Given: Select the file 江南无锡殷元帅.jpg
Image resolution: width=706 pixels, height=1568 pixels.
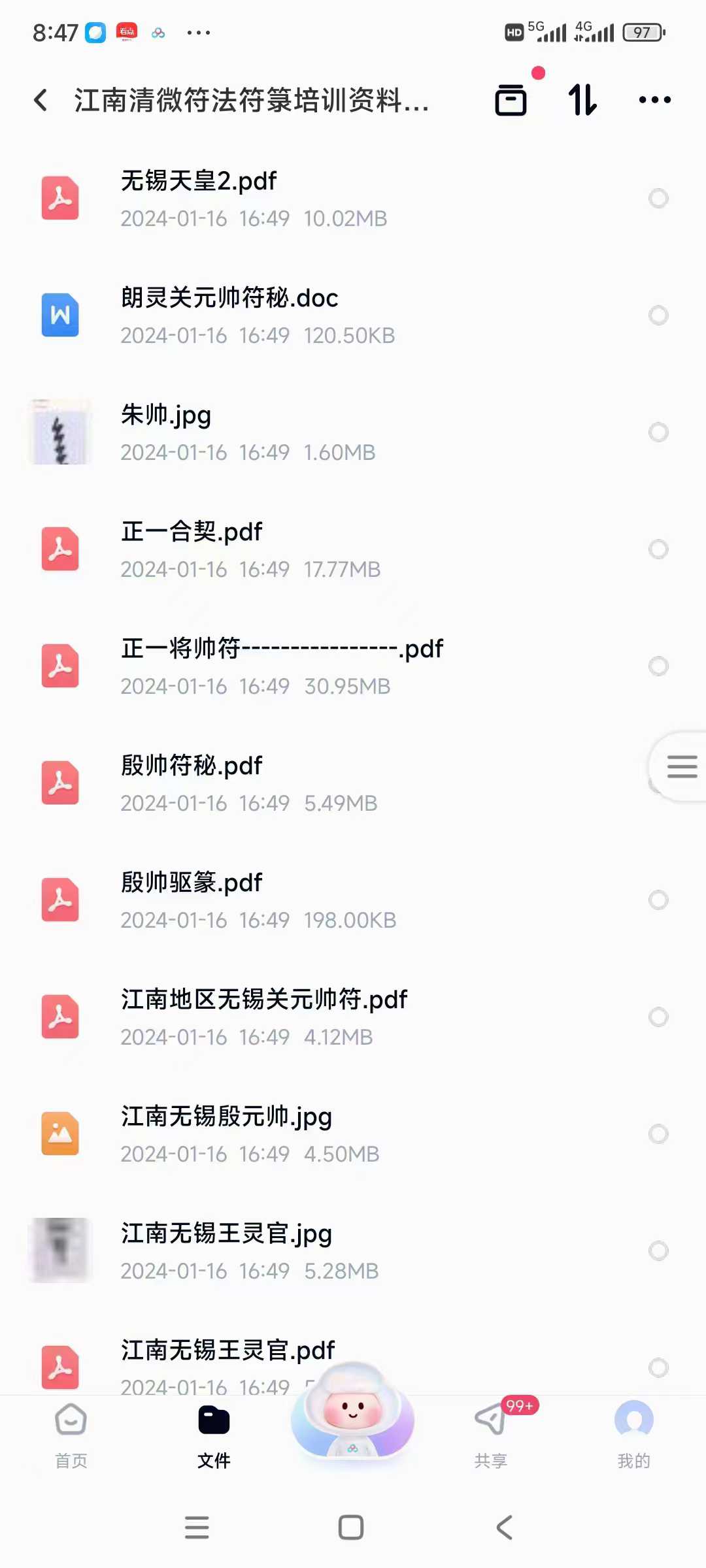Looking at the screenshot, I should coord(658,1134).
